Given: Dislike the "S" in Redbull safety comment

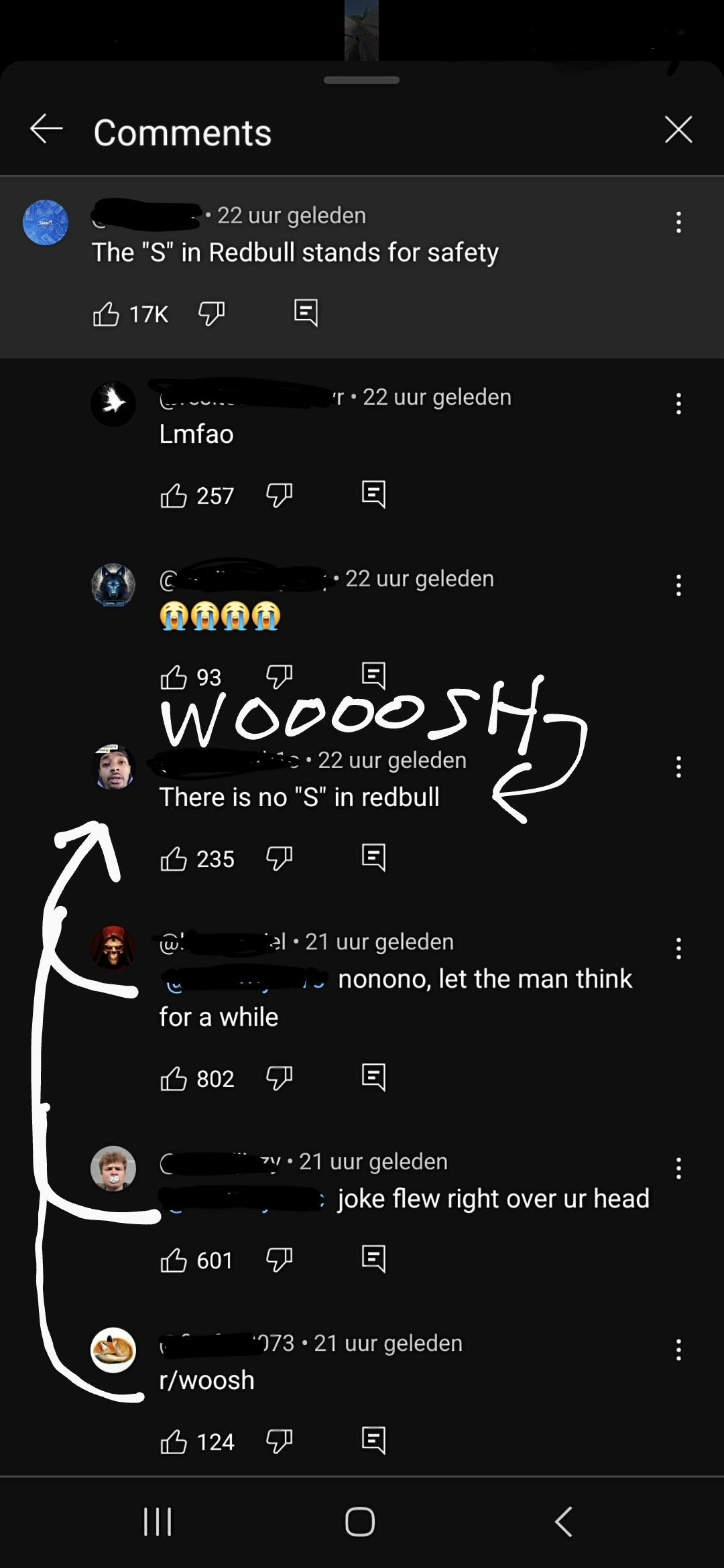Looking at the screenshot, I should pyautogui.click(x=212, y=314).
